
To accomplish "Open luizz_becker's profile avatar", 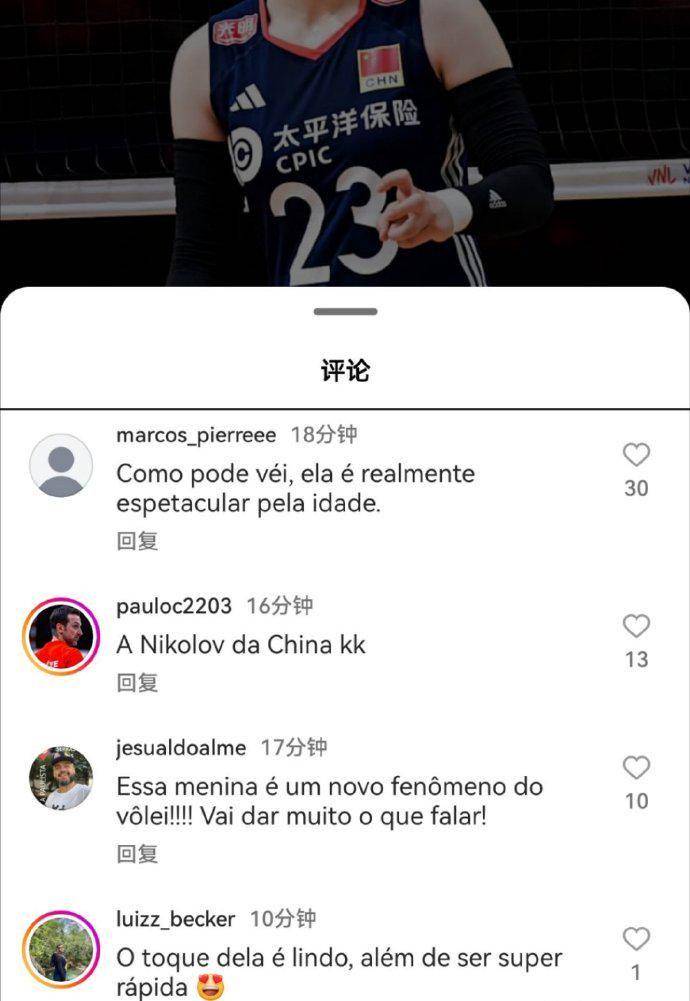I will click(61, 949).
